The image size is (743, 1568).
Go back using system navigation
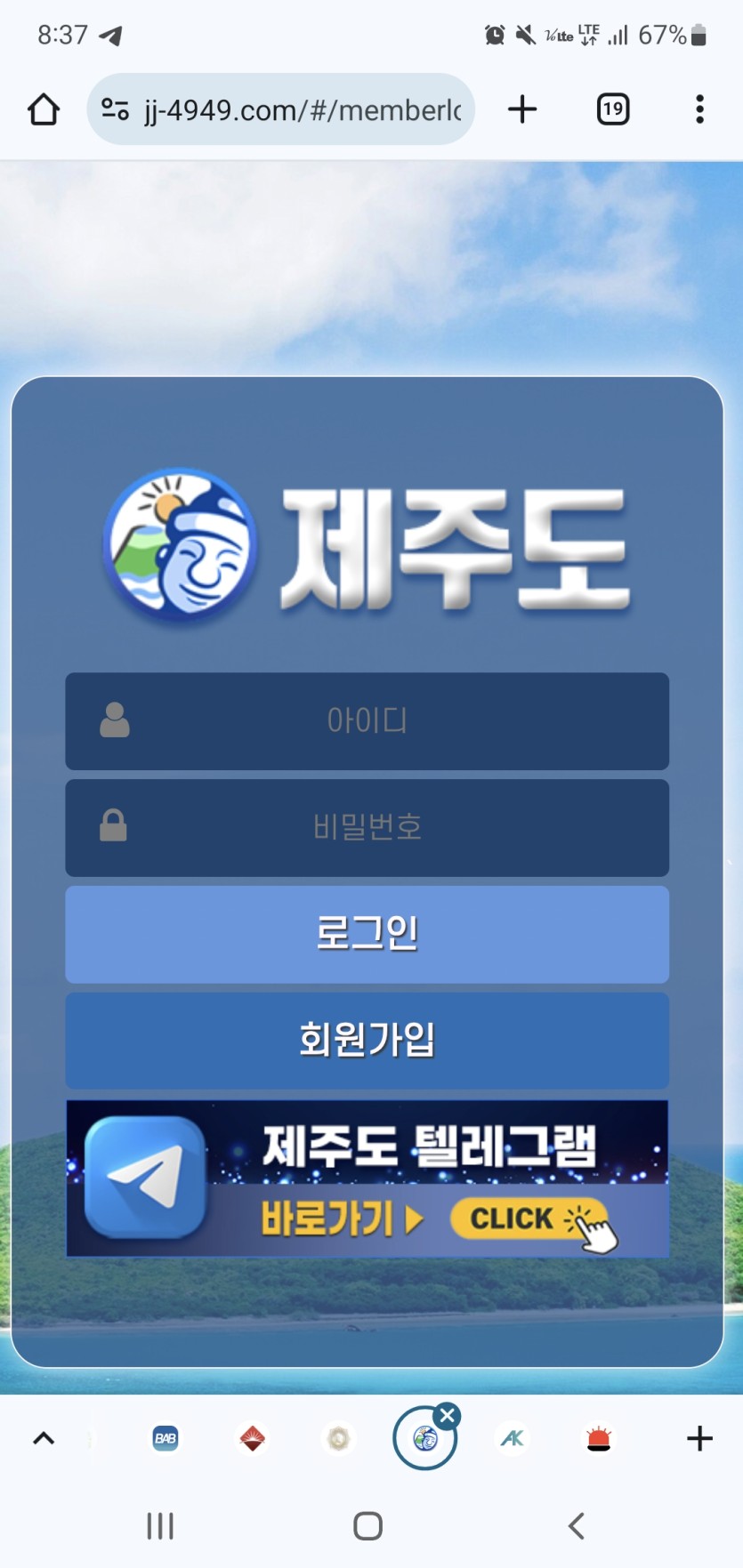pos(577,1526)
